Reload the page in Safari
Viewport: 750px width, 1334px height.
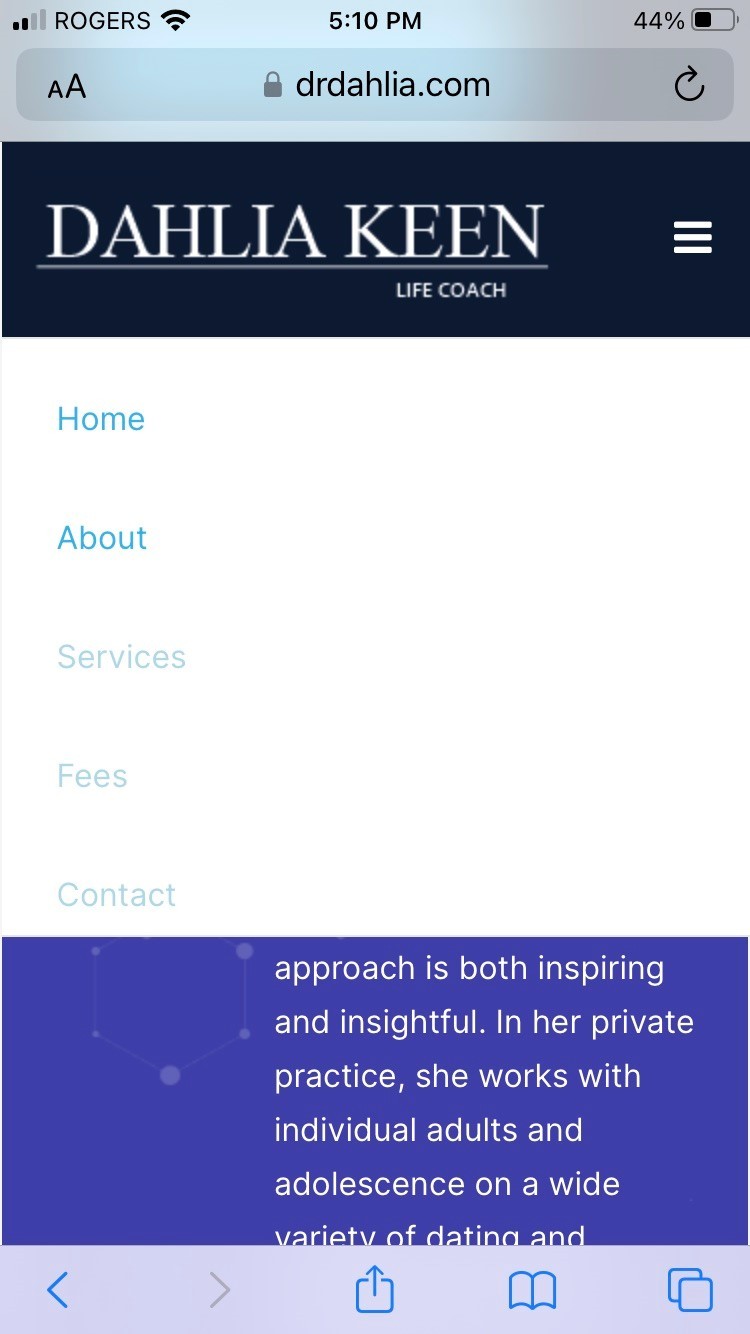coord(689,86)
